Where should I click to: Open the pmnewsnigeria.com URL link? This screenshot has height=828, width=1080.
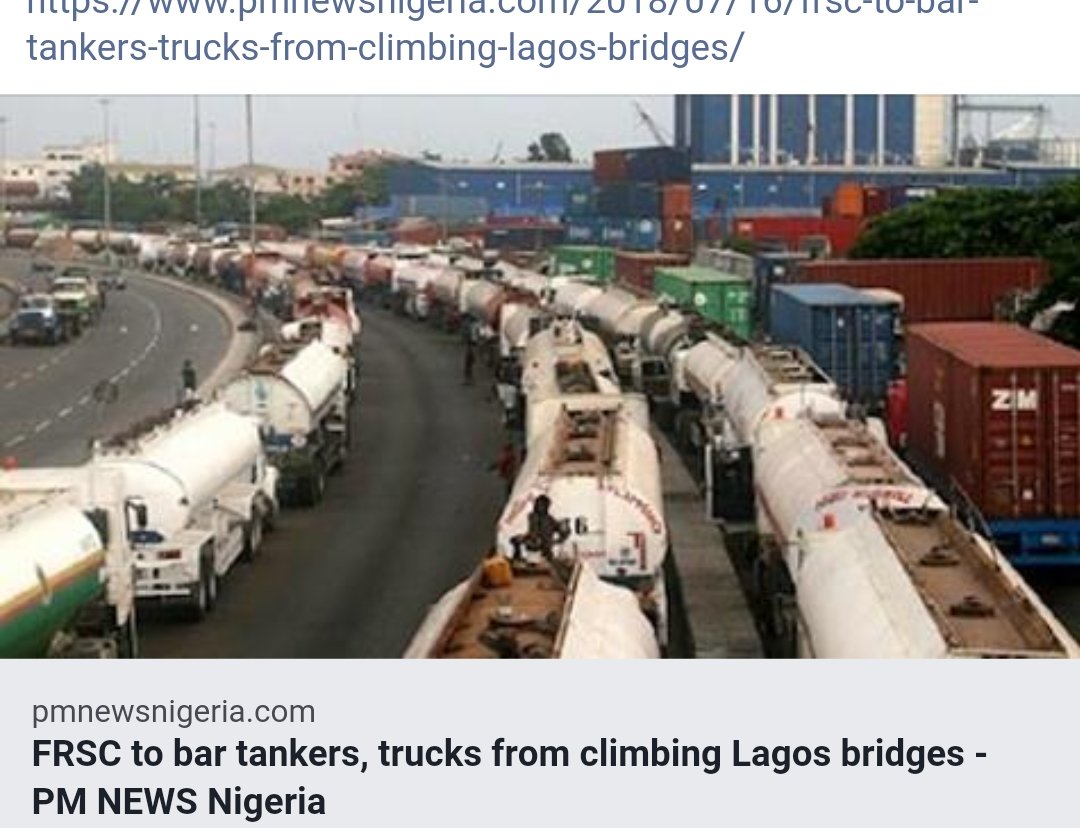point(385,46)
